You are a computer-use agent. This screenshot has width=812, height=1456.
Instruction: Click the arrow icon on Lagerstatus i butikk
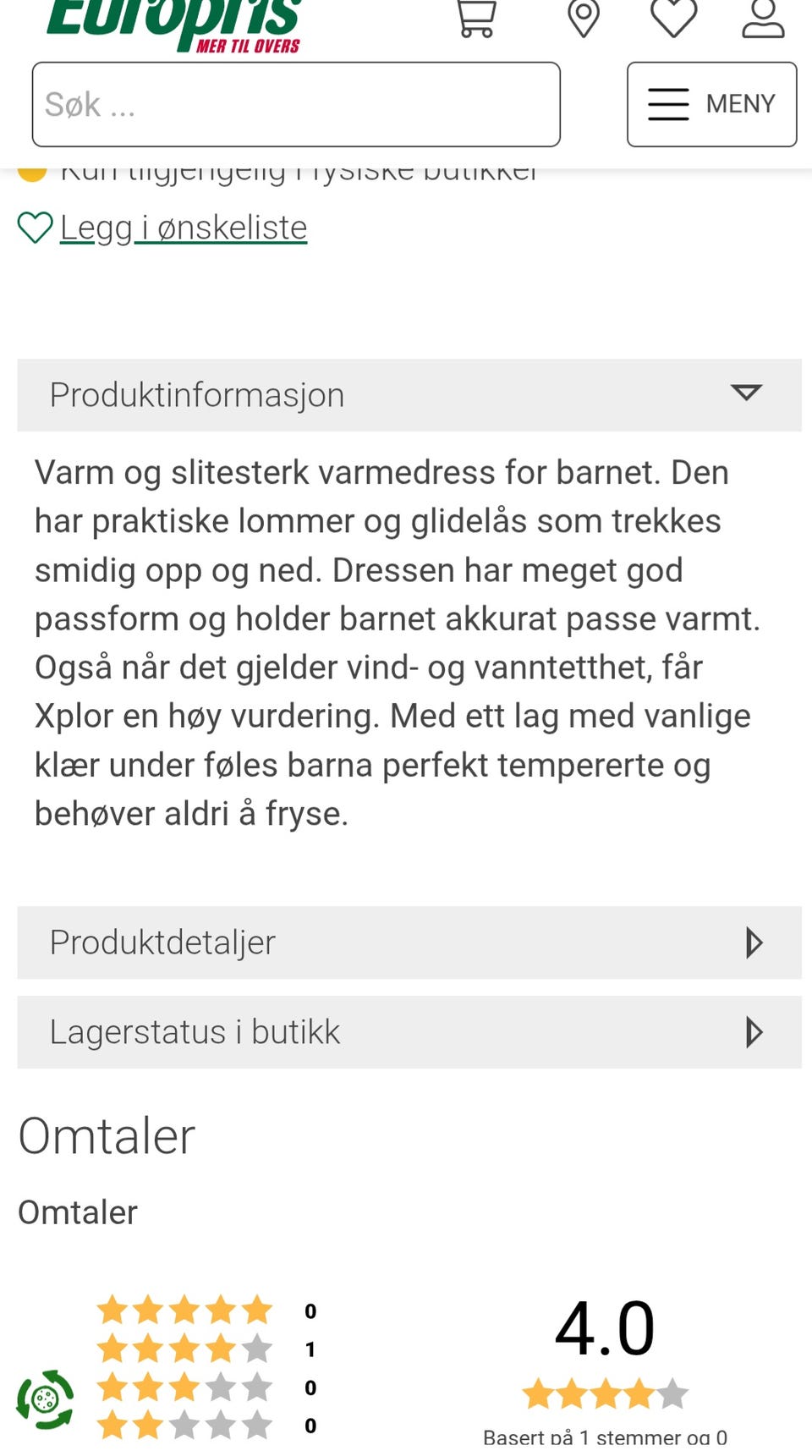point(752,1031)
